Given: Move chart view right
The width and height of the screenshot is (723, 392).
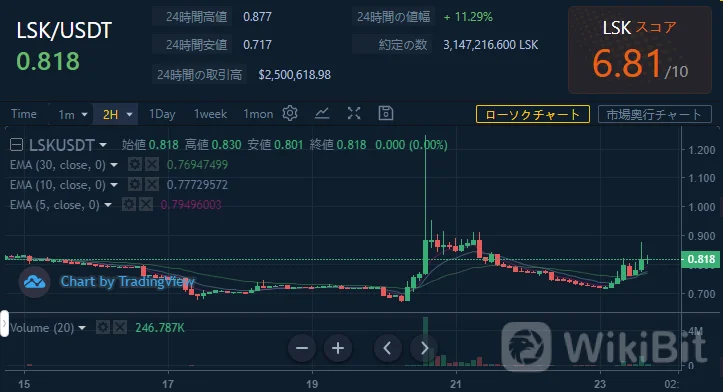Looking at the screenshot, I should [424, 348].
